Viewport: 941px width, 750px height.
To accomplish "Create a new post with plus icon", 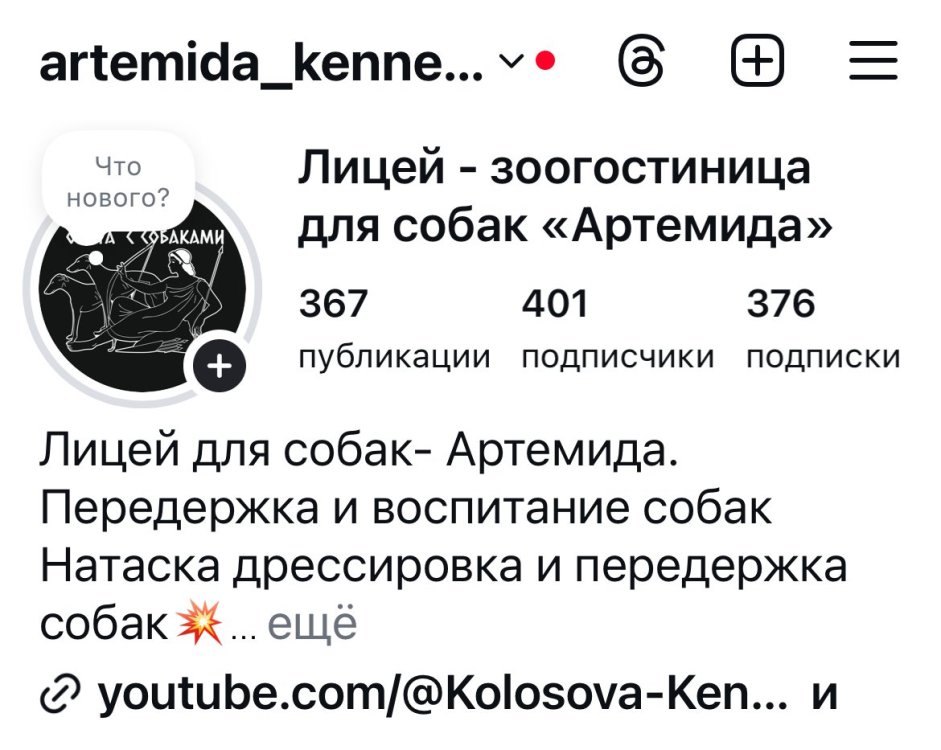I will 757,66.
